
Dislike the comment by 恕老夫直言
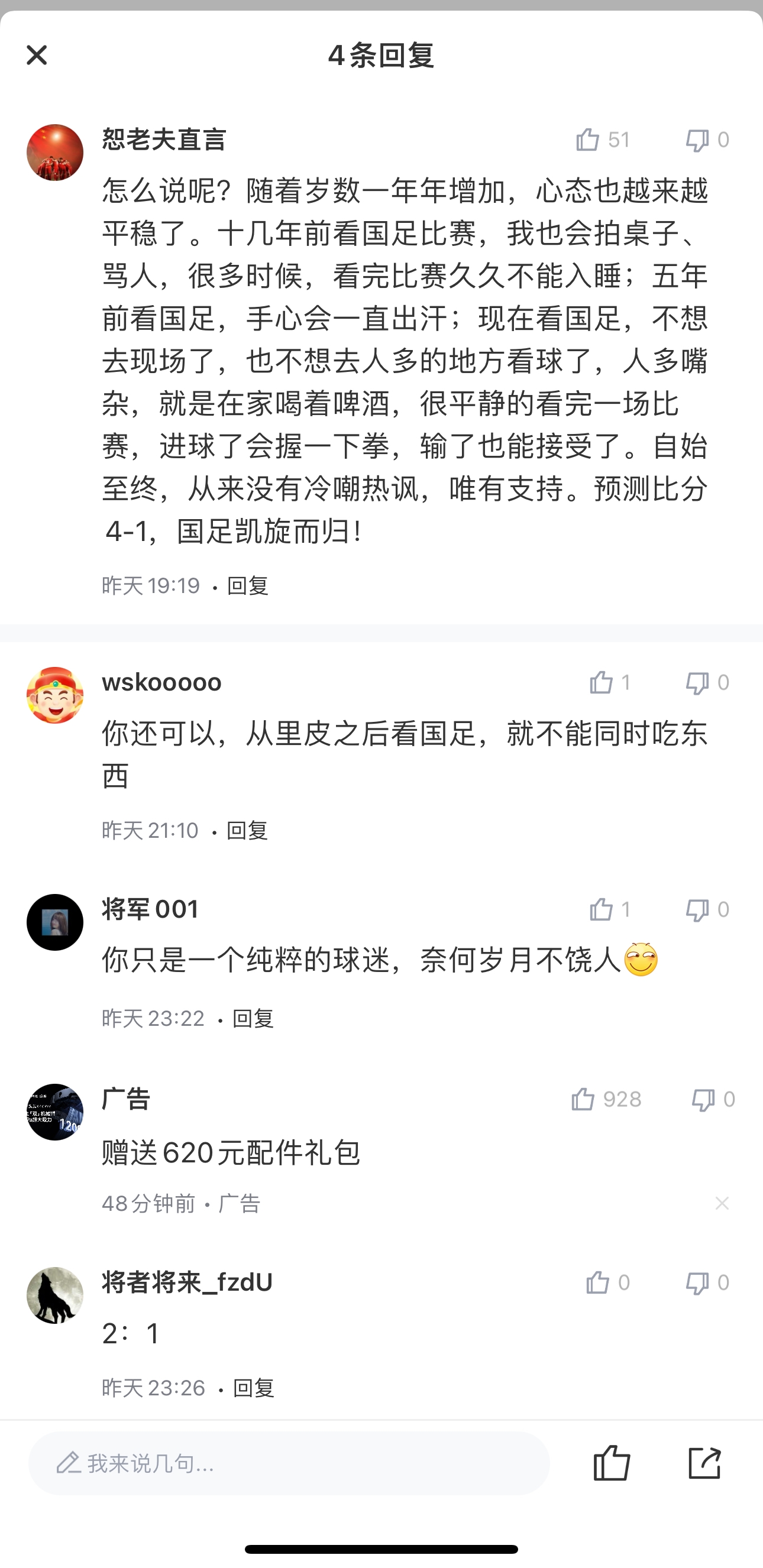[697, 140]
